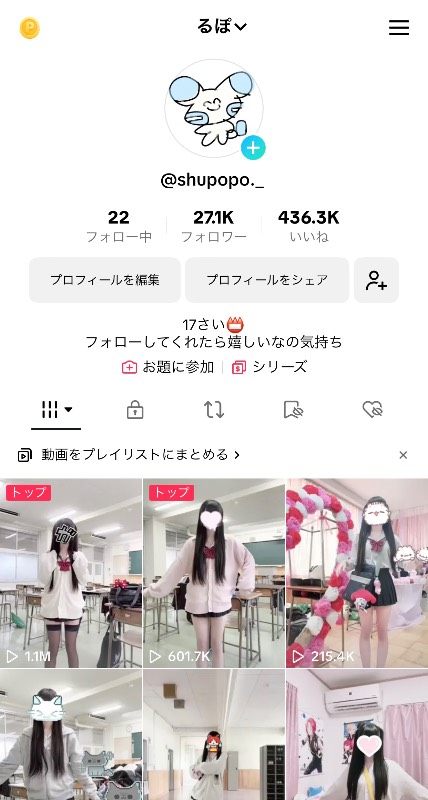Add a profile photo with the plus badge
This screenshot has height=800, width=428.
tap(253, 148)
